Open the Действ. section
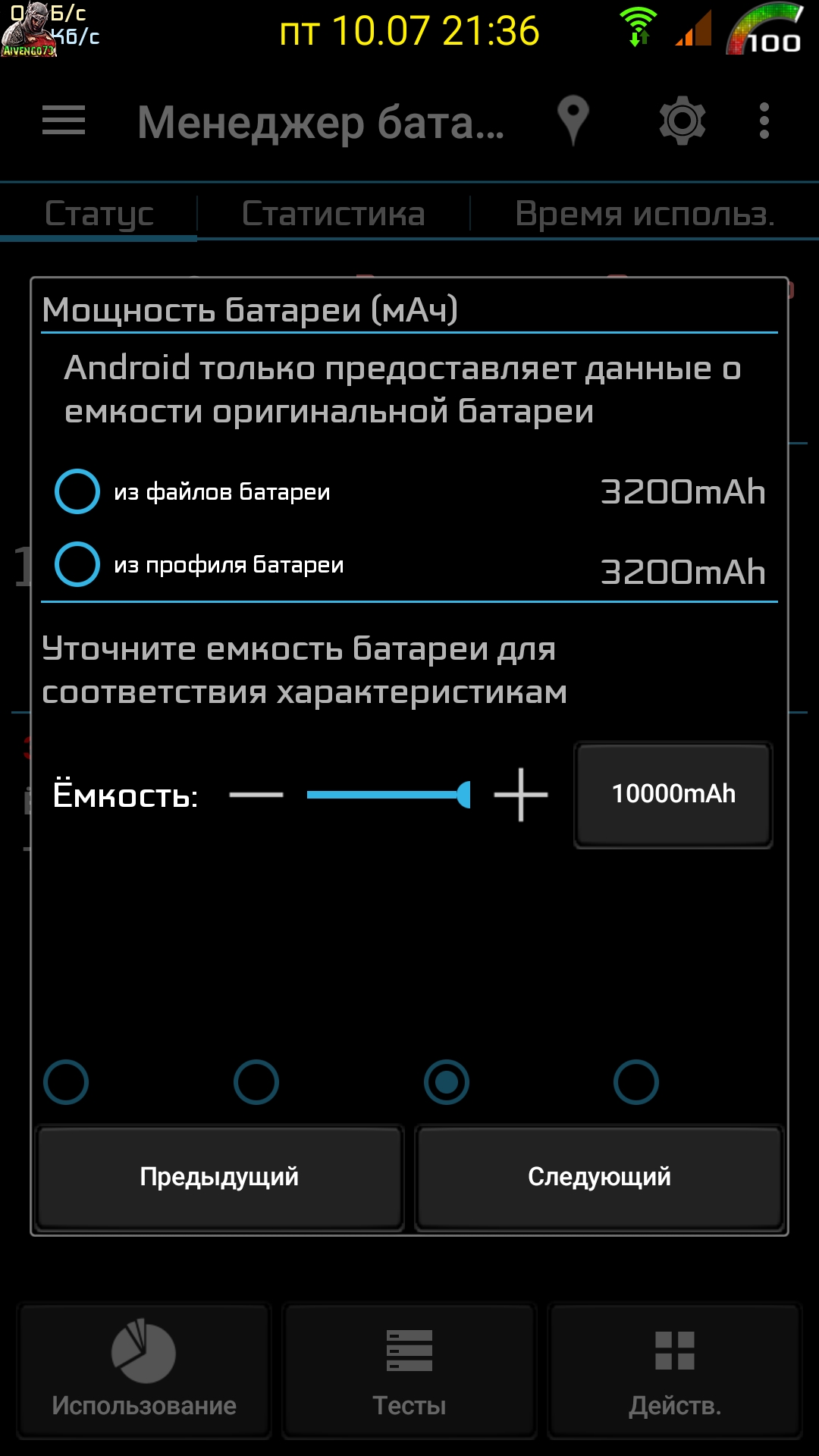Image resolution: width=819 pixels, height=1456 pixels. pyautogui.click(x=675, y=1370)
